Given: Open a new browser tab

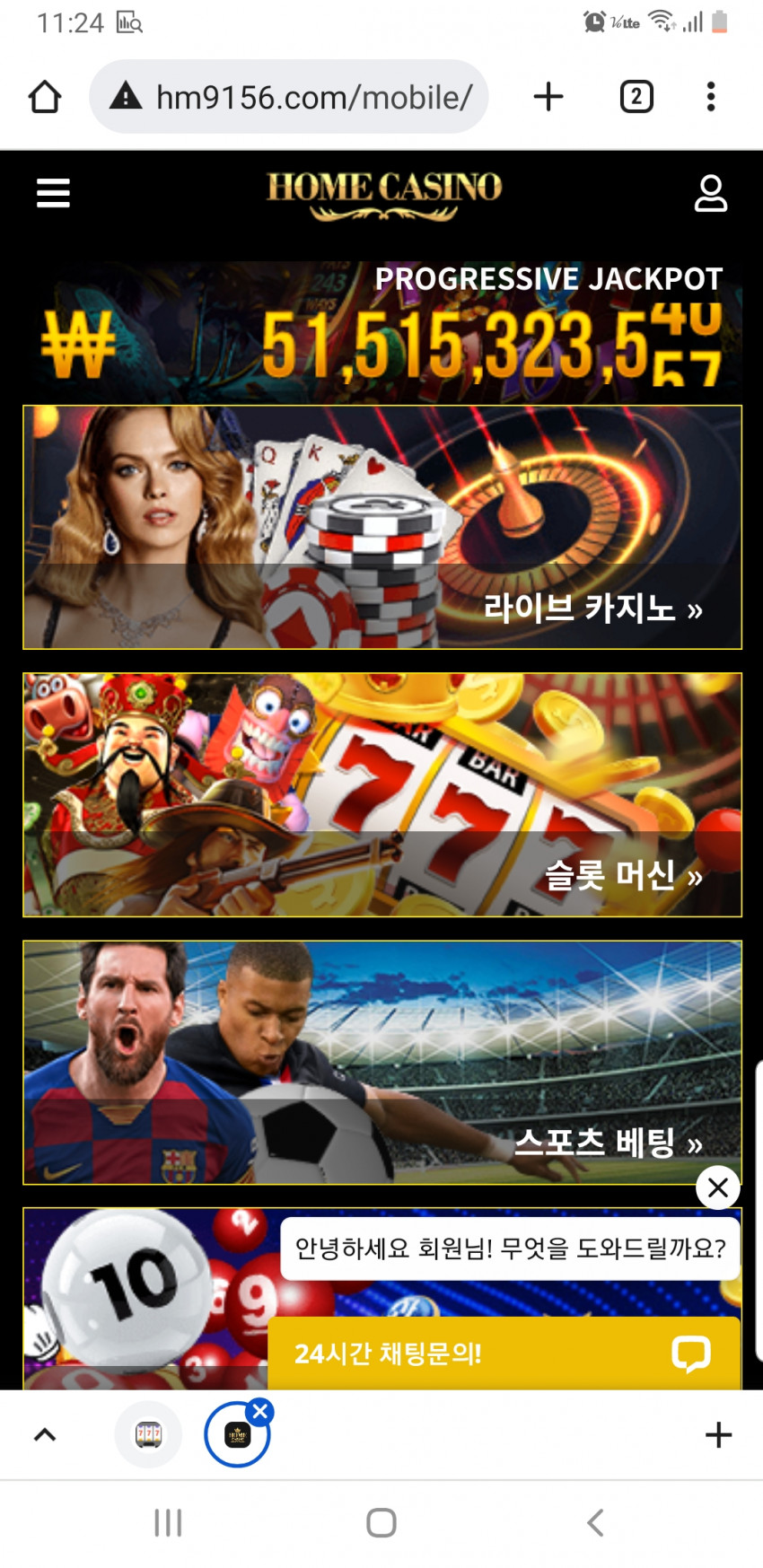Looking at the screenshot, I should 548,97.
